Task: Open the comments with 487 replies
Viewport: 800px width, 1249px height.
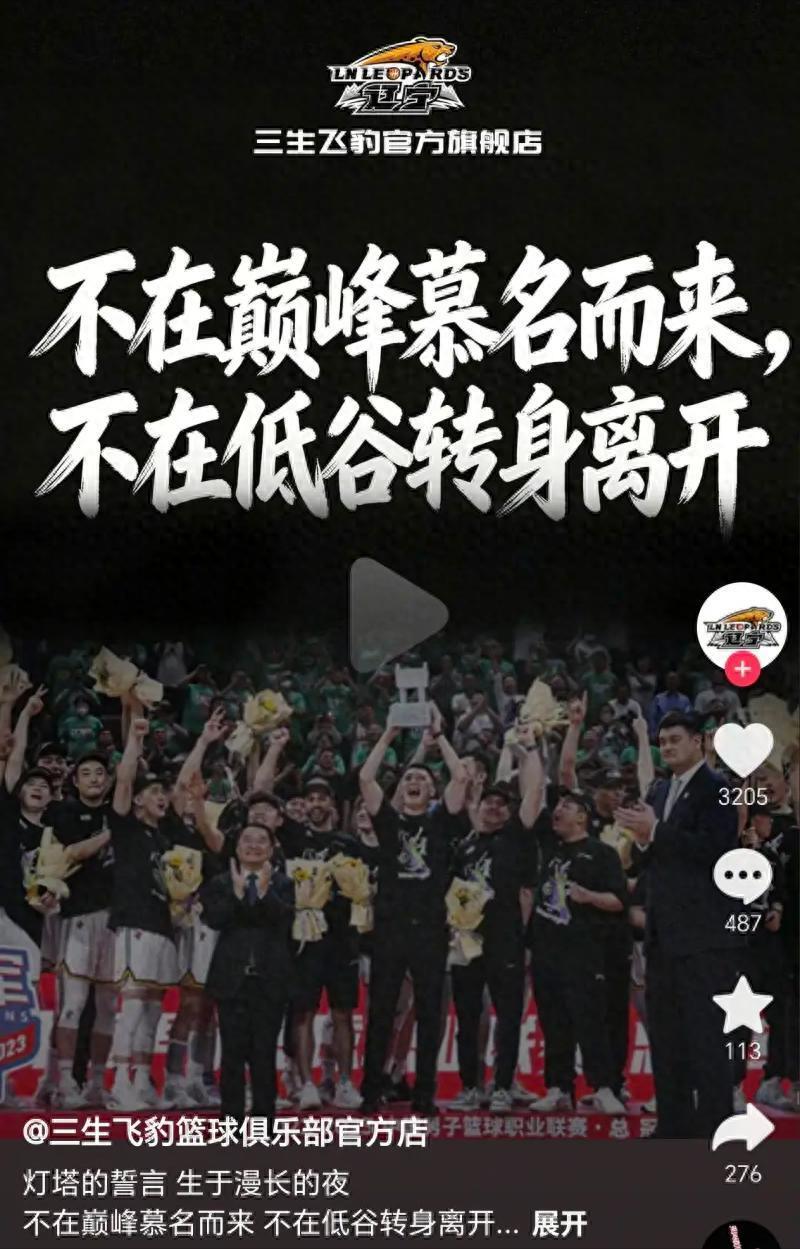Action: tap(742, 877)
